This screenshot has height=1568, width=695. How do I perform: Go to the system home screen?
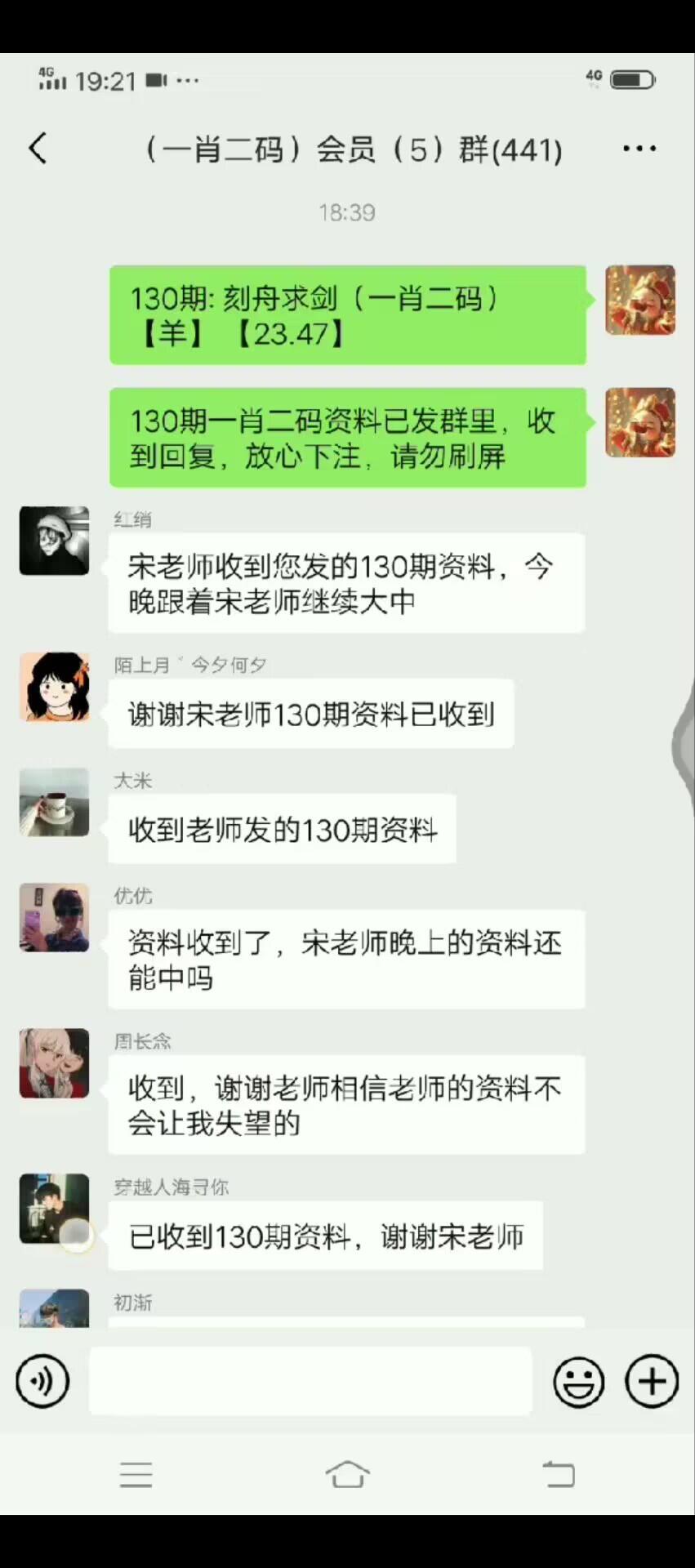coord(347,1474)
